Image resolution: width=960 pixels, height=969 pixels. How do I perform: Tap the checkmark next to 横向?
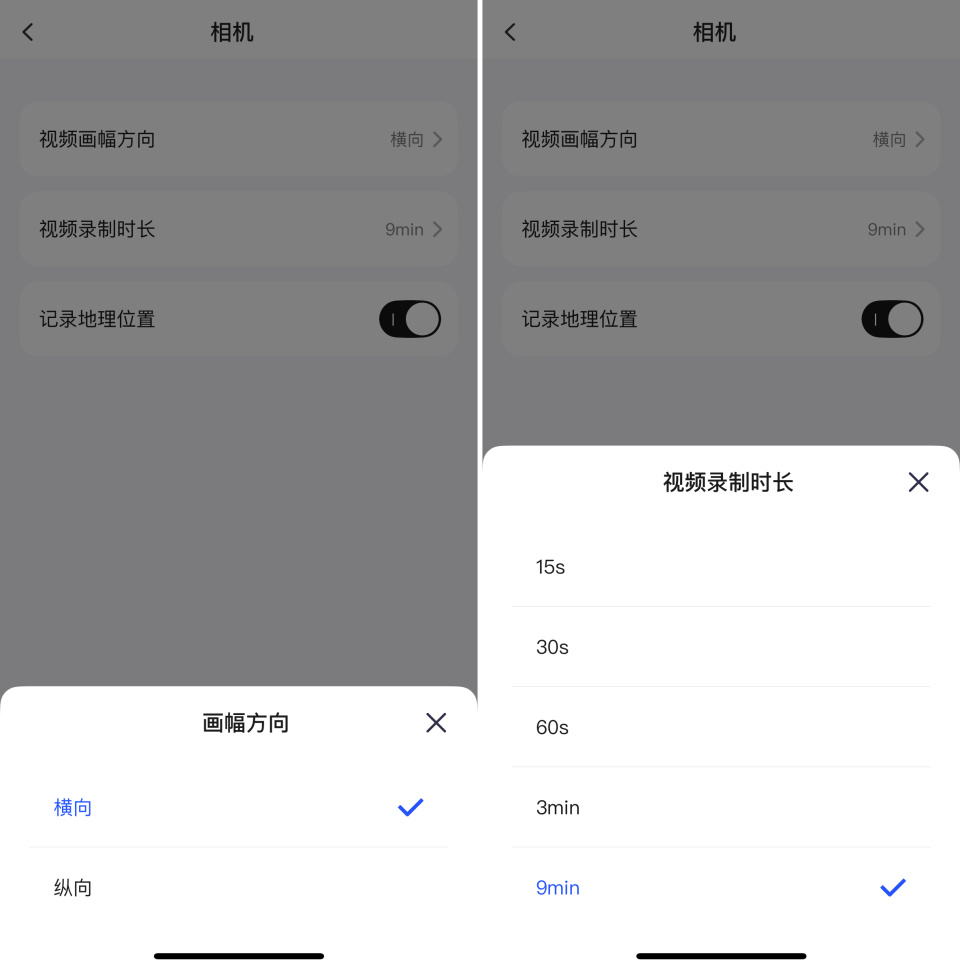pyautogui.click(x=410, y=807)
